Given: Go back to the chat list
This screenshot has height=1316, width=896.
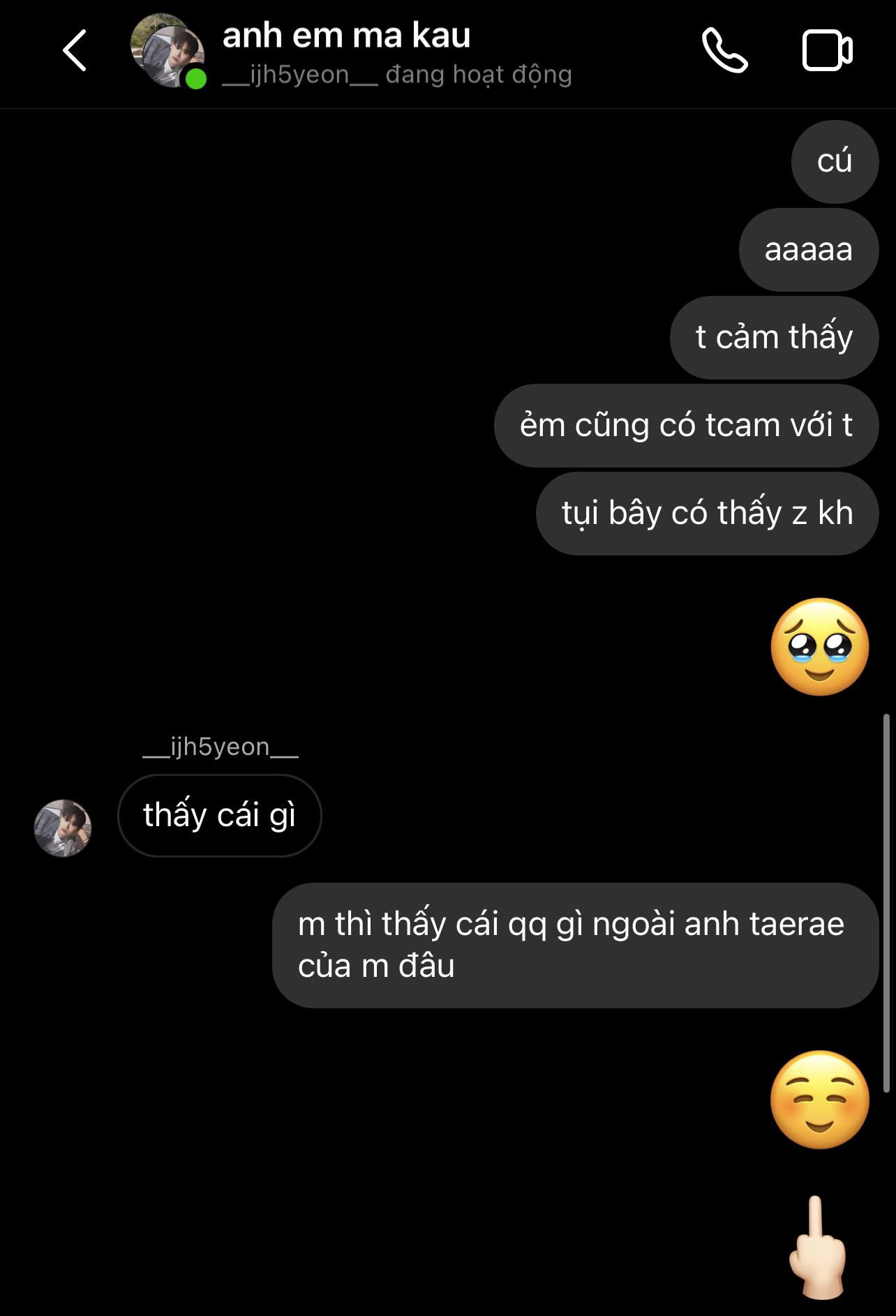Looking at the screenshot, I should tap(75, 50).
